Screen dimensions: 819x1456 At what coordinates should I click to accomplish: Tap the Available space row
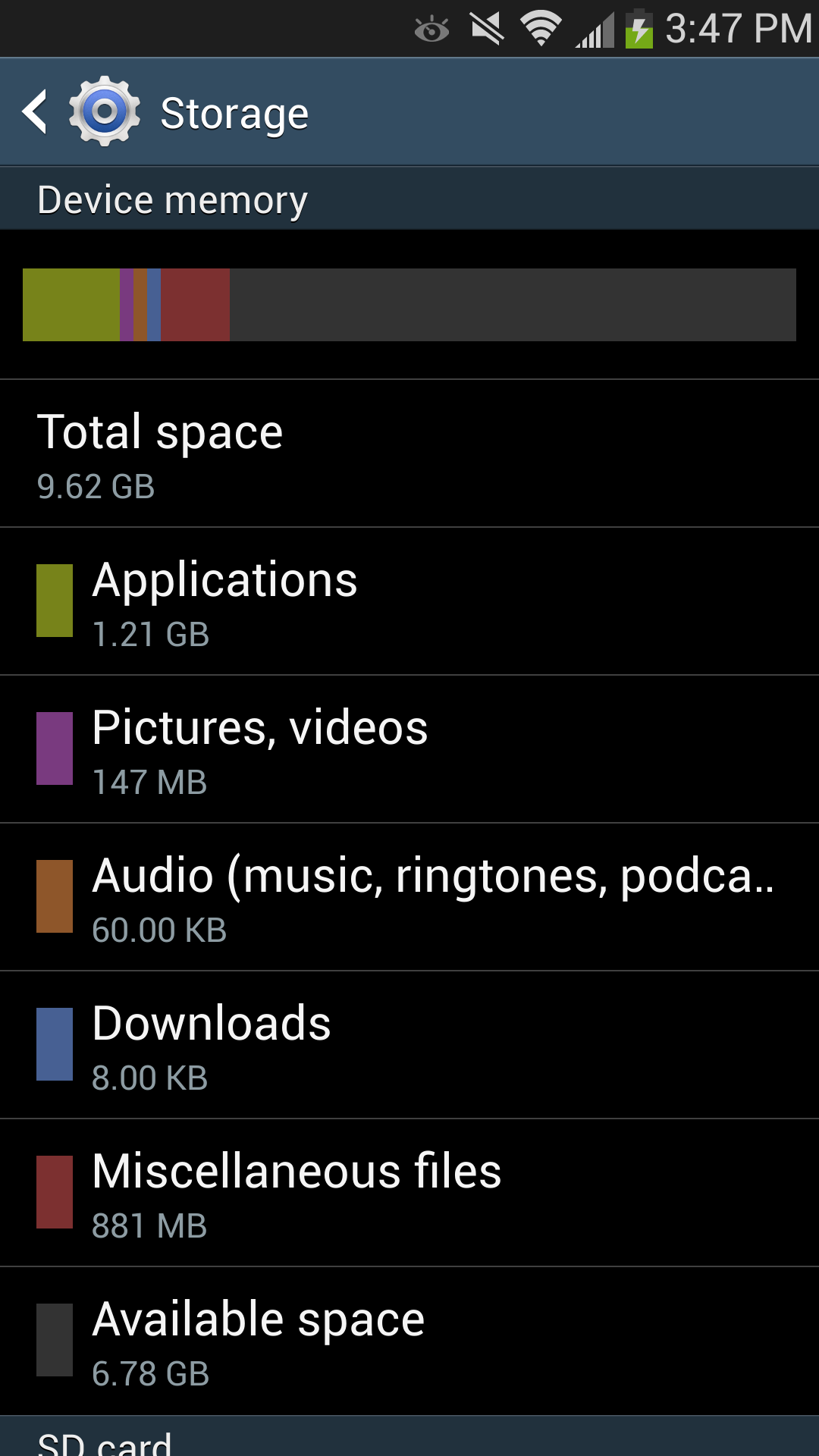[409, 1341]
